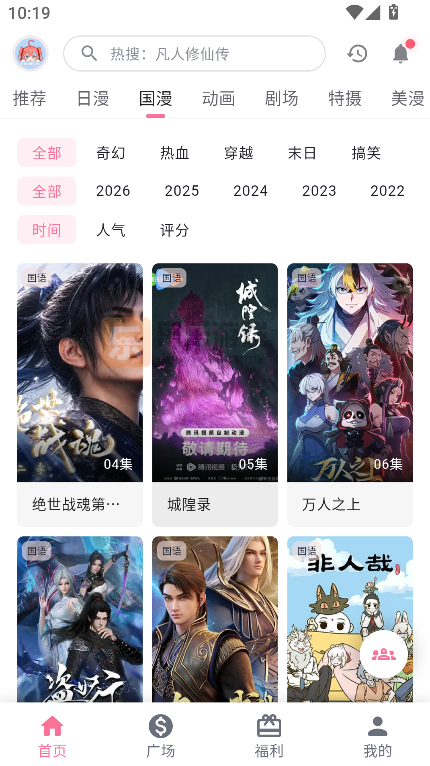This screenshot has width=430, height=766.
Task: Open the 福利 bottom tab
Action: click(269, 735)
